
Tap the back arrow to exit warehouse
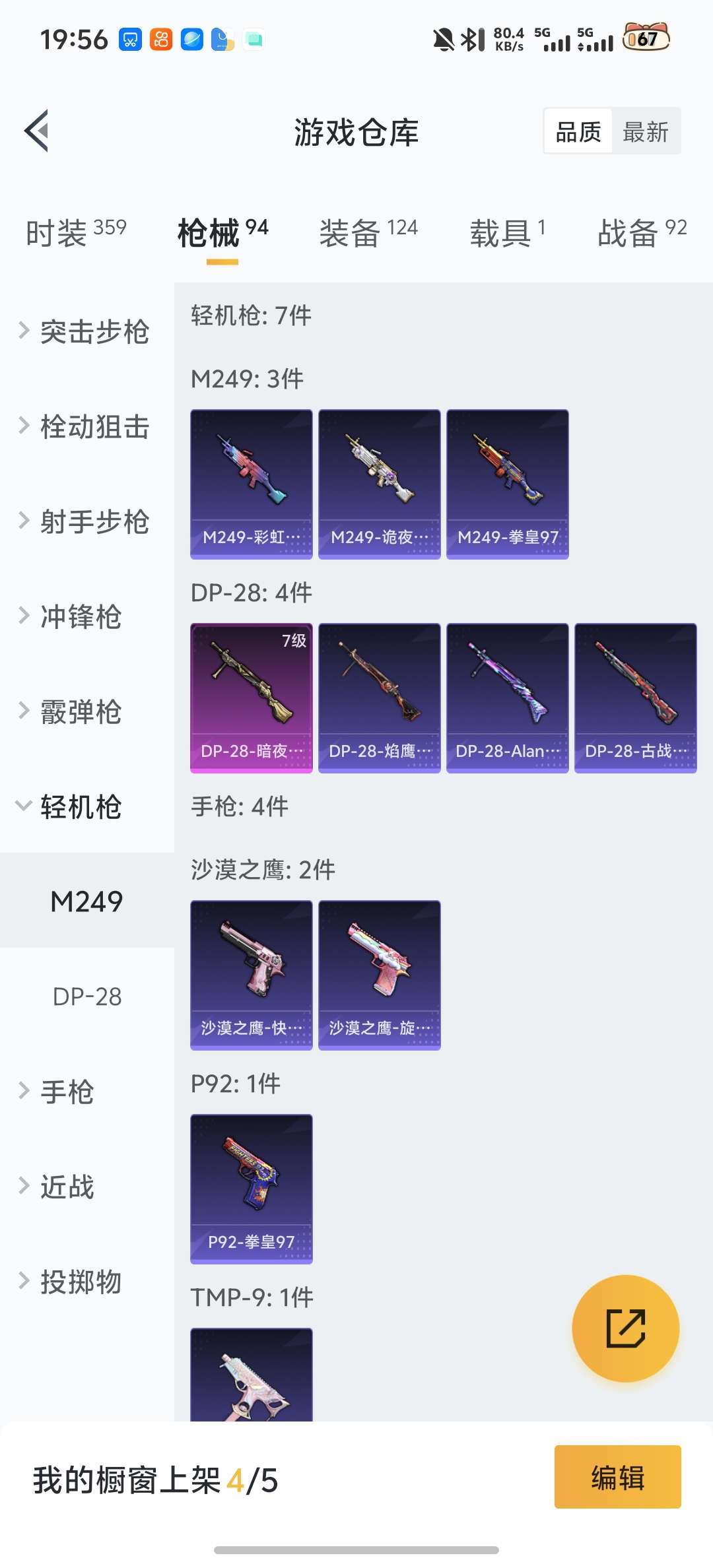click(x=38, y=130)
